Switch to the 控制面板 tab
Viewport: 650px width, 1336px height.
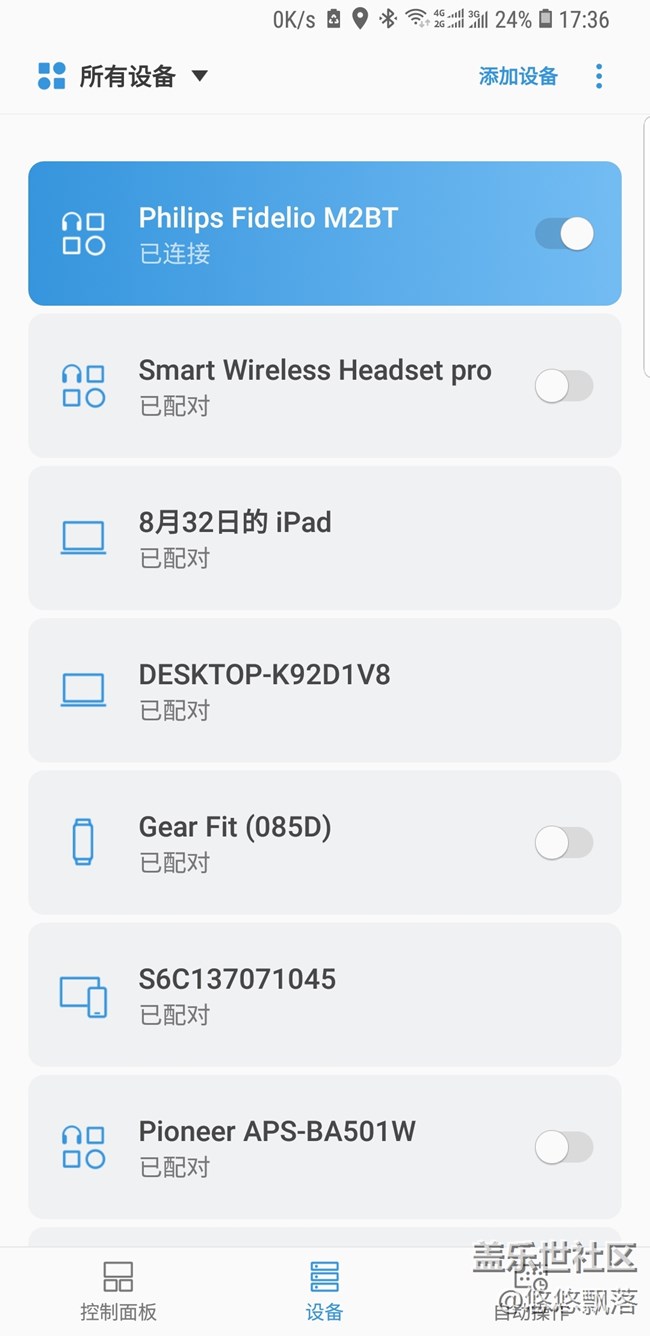pyautogui.click(x=118, y=1290)
